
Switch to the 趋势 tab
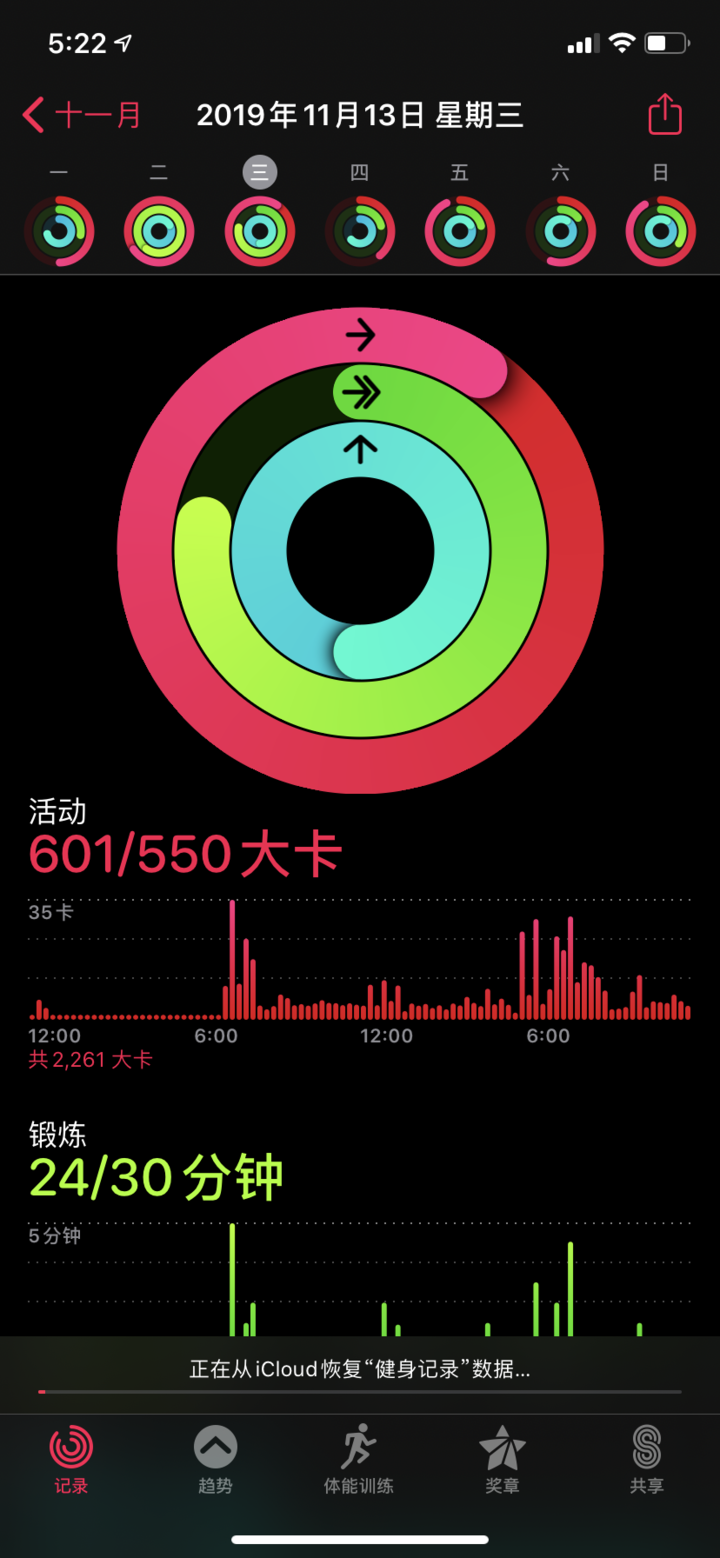click(215, 1460)
